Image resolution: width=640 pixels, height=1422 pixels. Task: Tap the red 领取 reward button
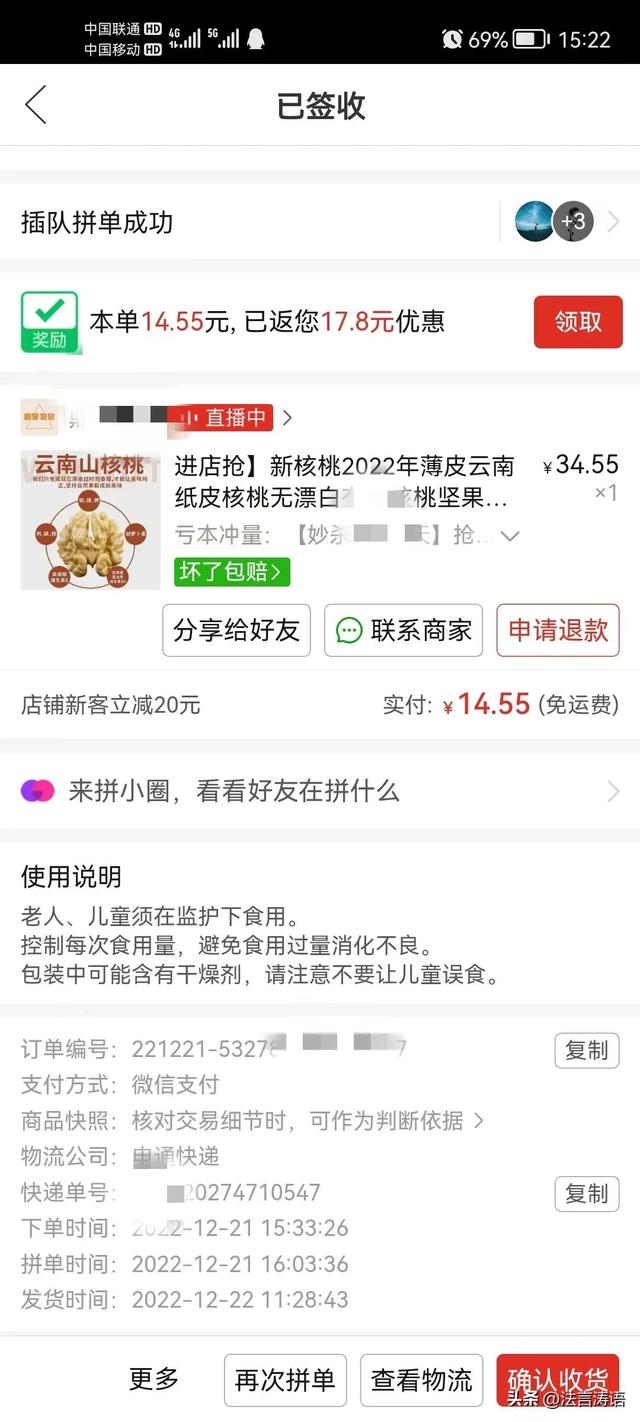click(x=578, y=322)
